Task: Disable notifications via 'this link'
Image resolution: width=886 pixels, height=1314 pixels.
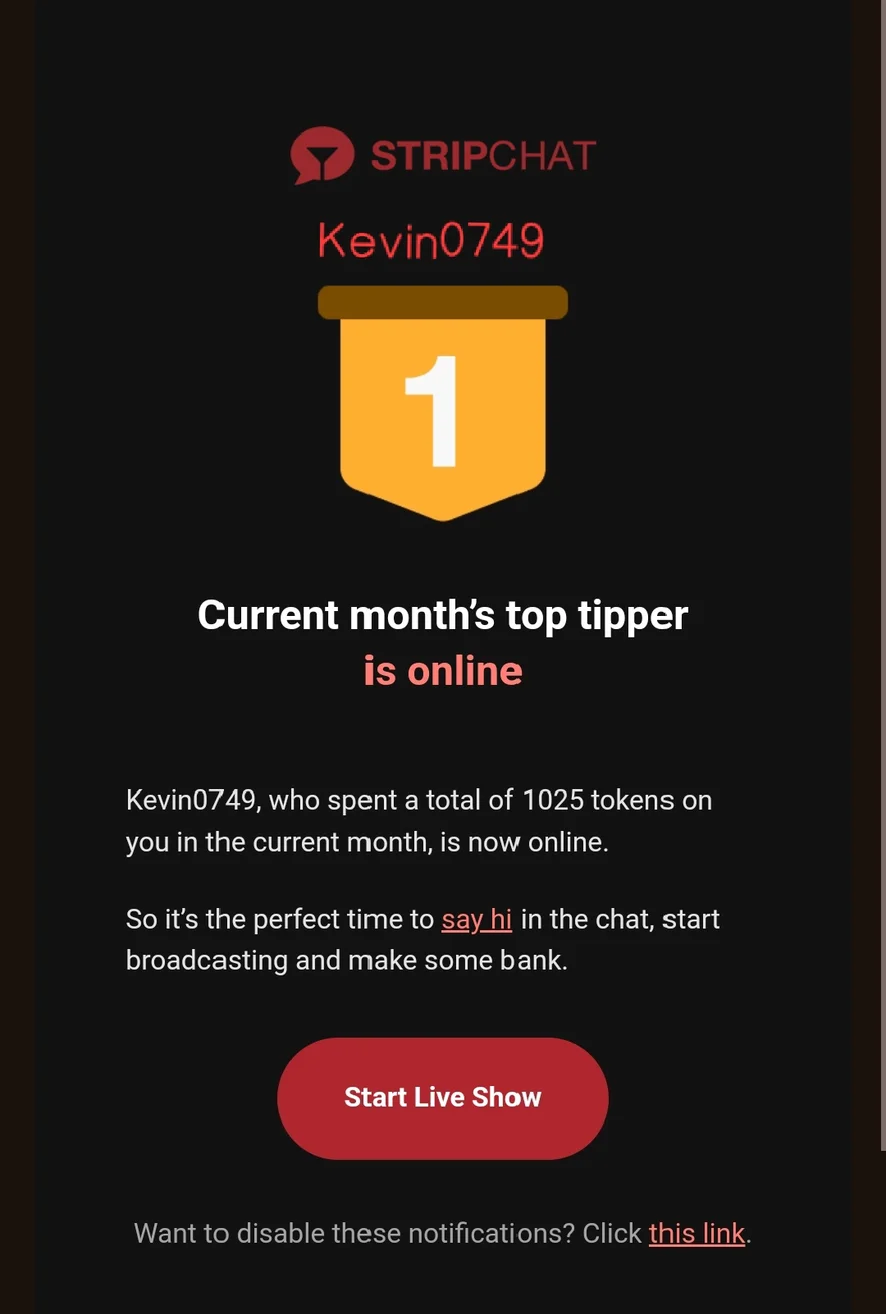Action: (696, 1233)
